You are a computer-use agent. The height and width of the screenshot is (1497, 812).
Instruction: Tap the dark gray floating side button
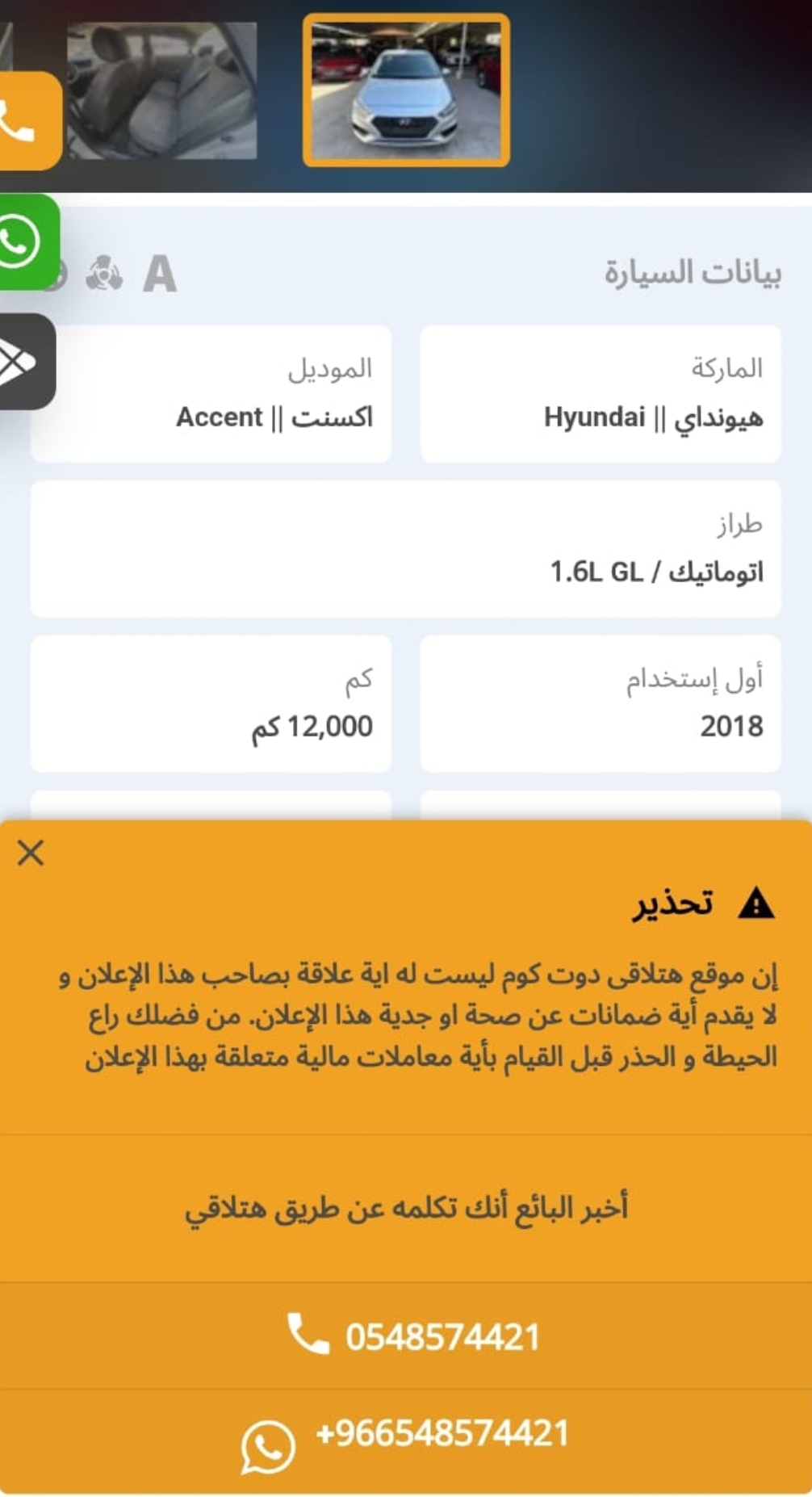click(x=27, y=362)
